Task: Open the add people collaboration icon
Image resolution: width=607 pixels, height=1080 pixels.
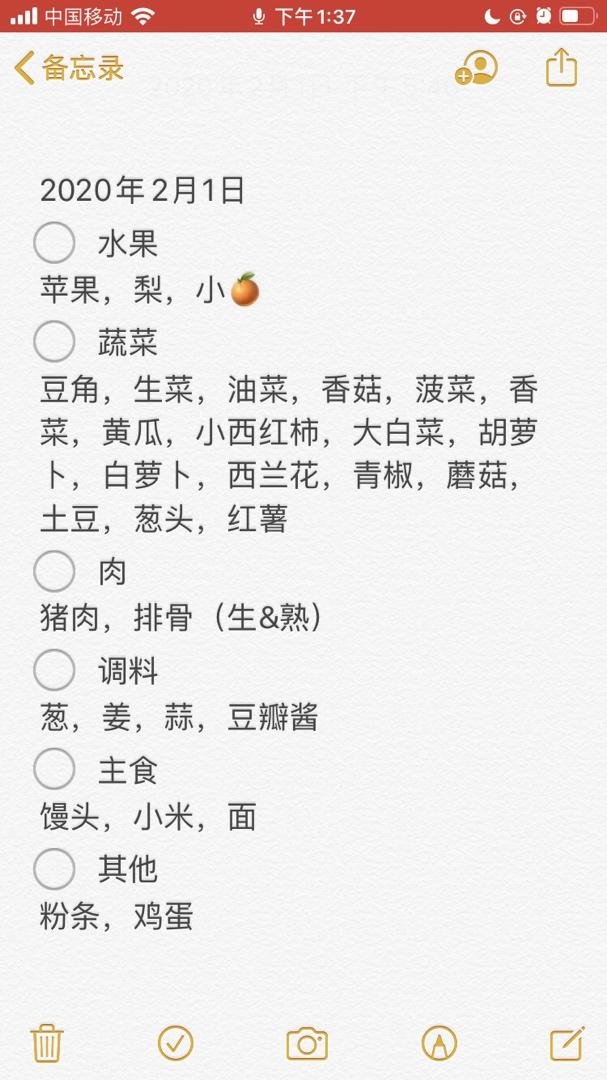Action: click(476, 68)
